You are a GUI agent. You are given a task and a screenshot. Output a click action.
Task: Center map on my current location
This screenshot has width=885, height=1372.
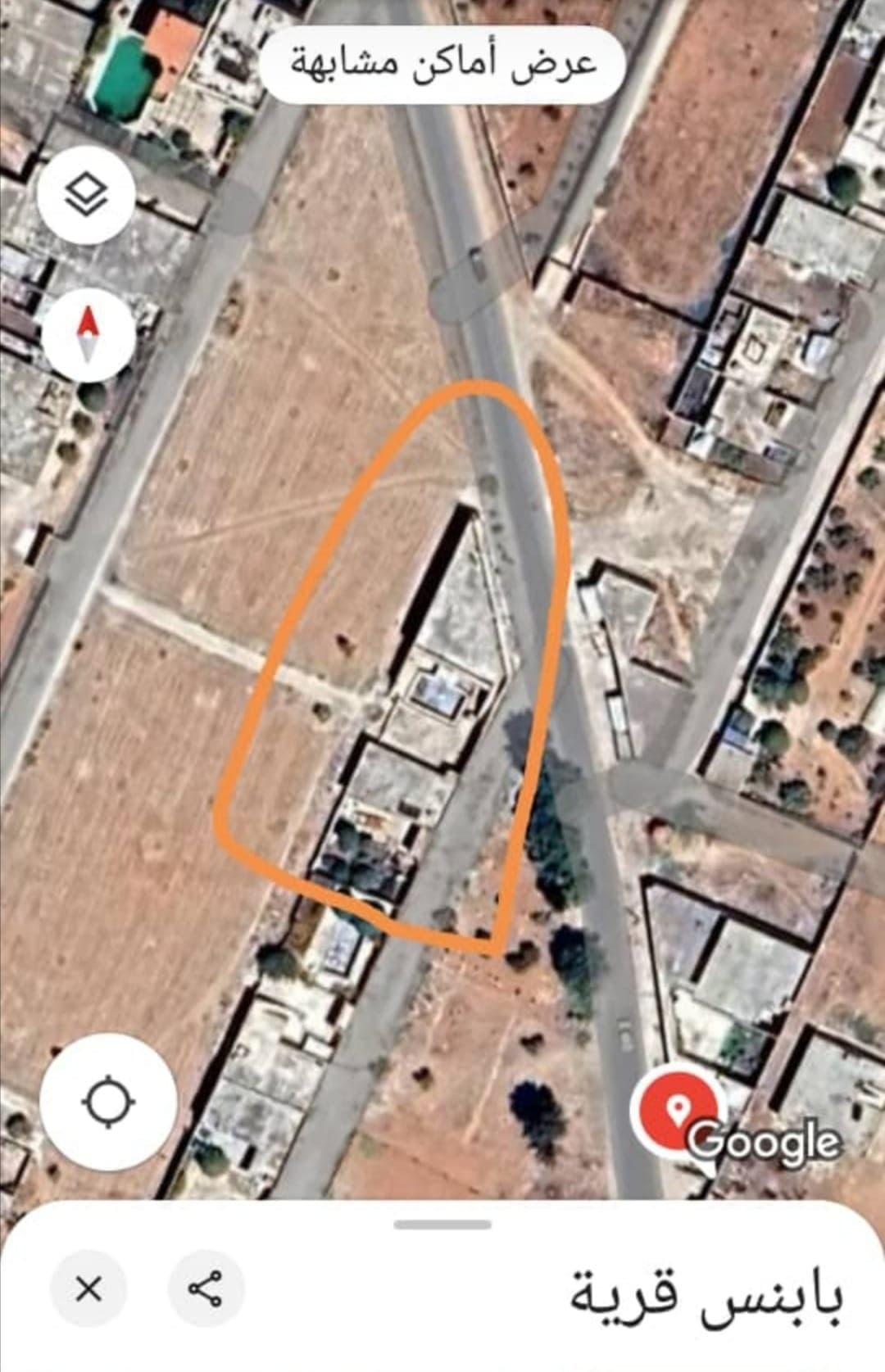tap(108, 1103)
